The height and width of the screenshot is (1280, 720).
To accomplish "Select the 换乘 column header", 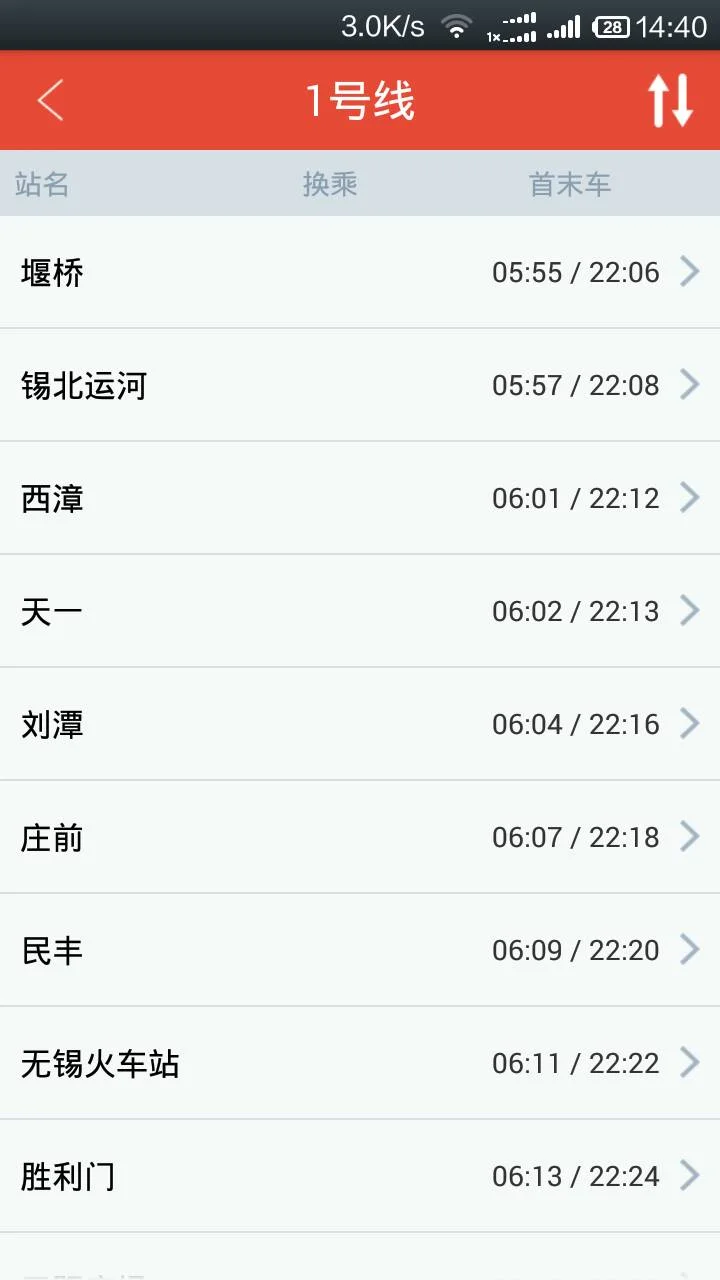I will pos(333,184).
